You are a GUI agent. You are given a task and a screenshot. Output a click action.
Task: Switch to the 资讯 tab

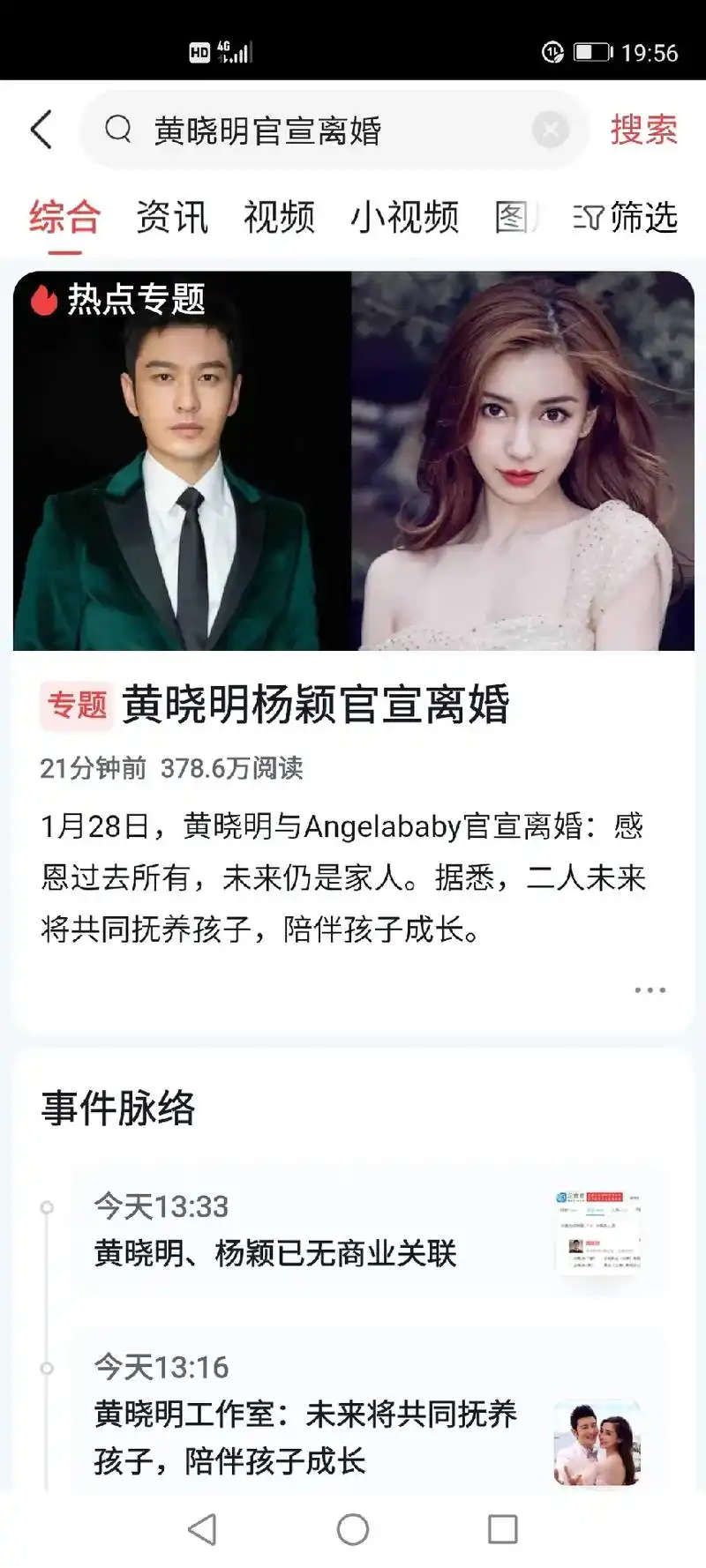tap(171, 216)
